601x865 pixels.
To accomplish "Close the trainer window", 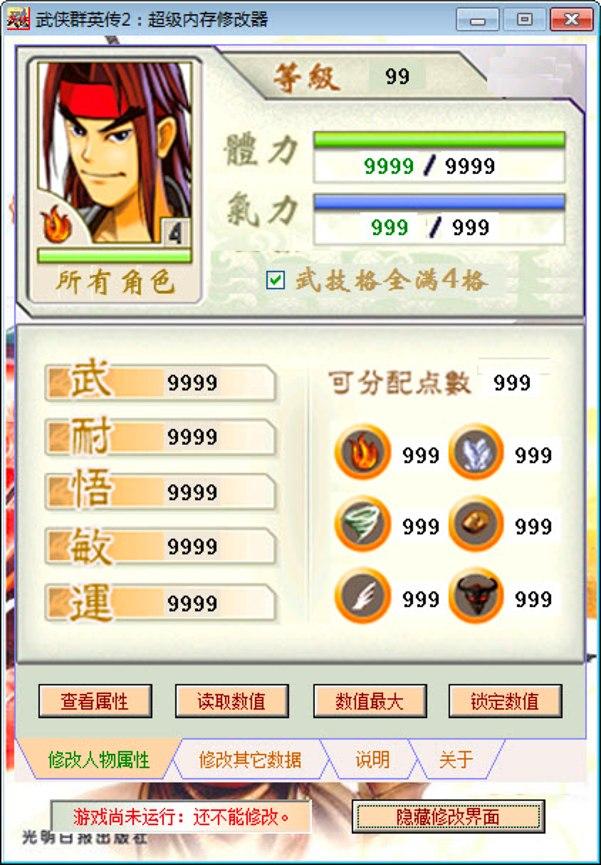I will point(570,19).
